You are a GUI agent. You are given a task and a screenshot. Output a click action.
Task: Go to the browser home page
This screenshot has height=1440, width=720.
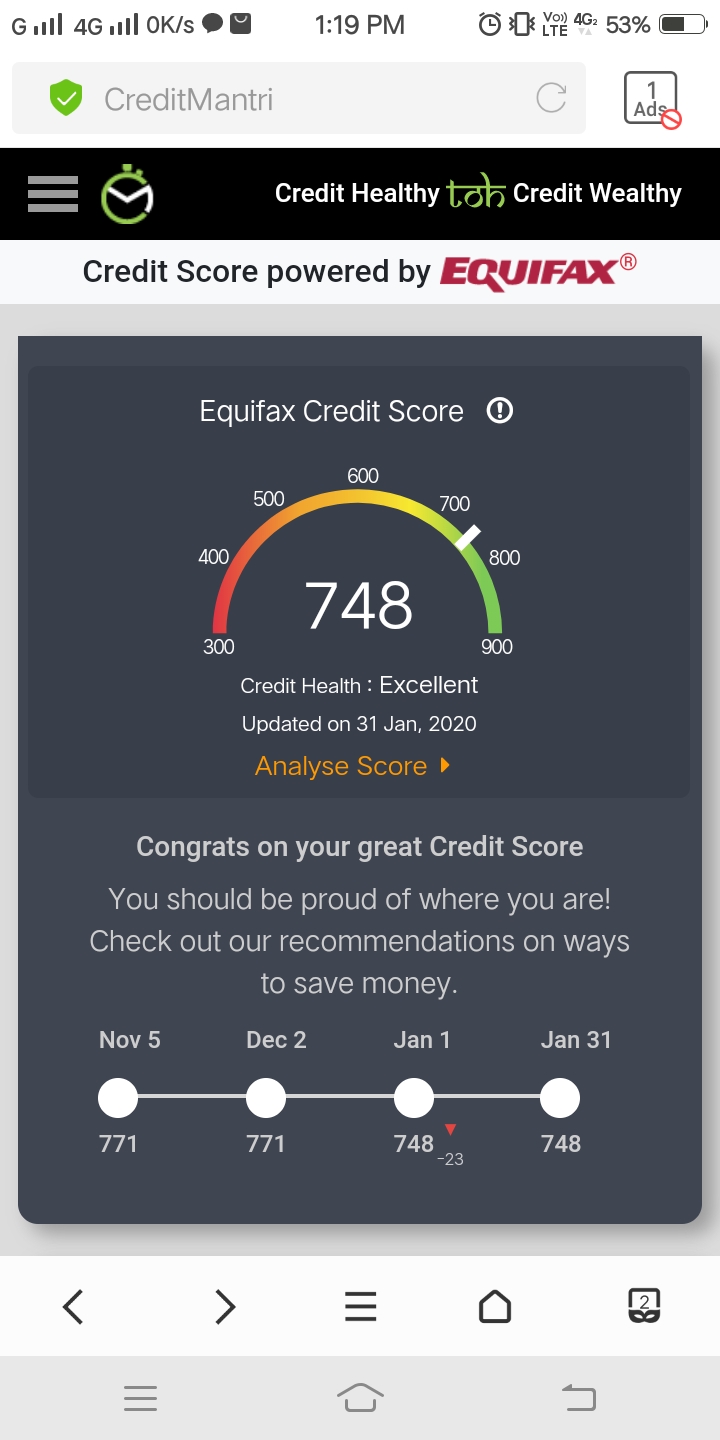[x=495, y=1306]
